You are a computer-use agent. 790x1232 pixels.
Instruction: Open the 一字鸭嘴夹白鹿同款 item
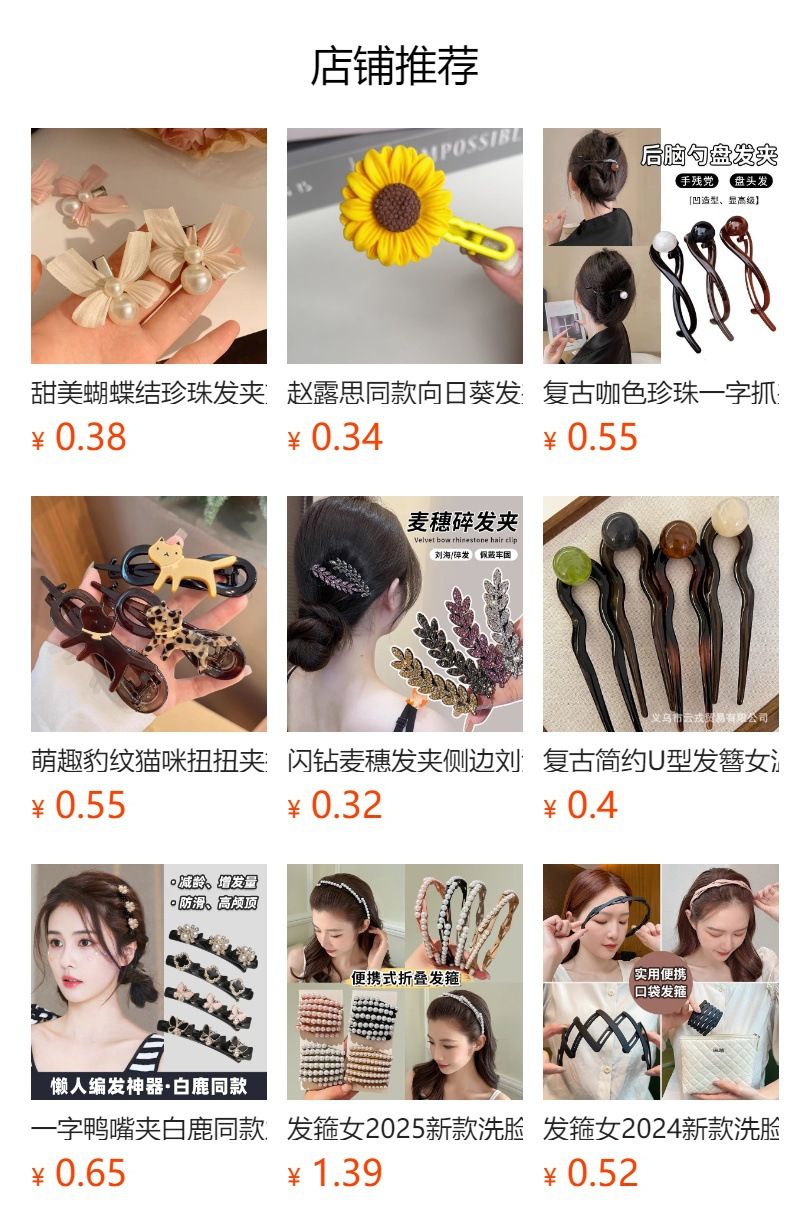[x=149, y=1029]
